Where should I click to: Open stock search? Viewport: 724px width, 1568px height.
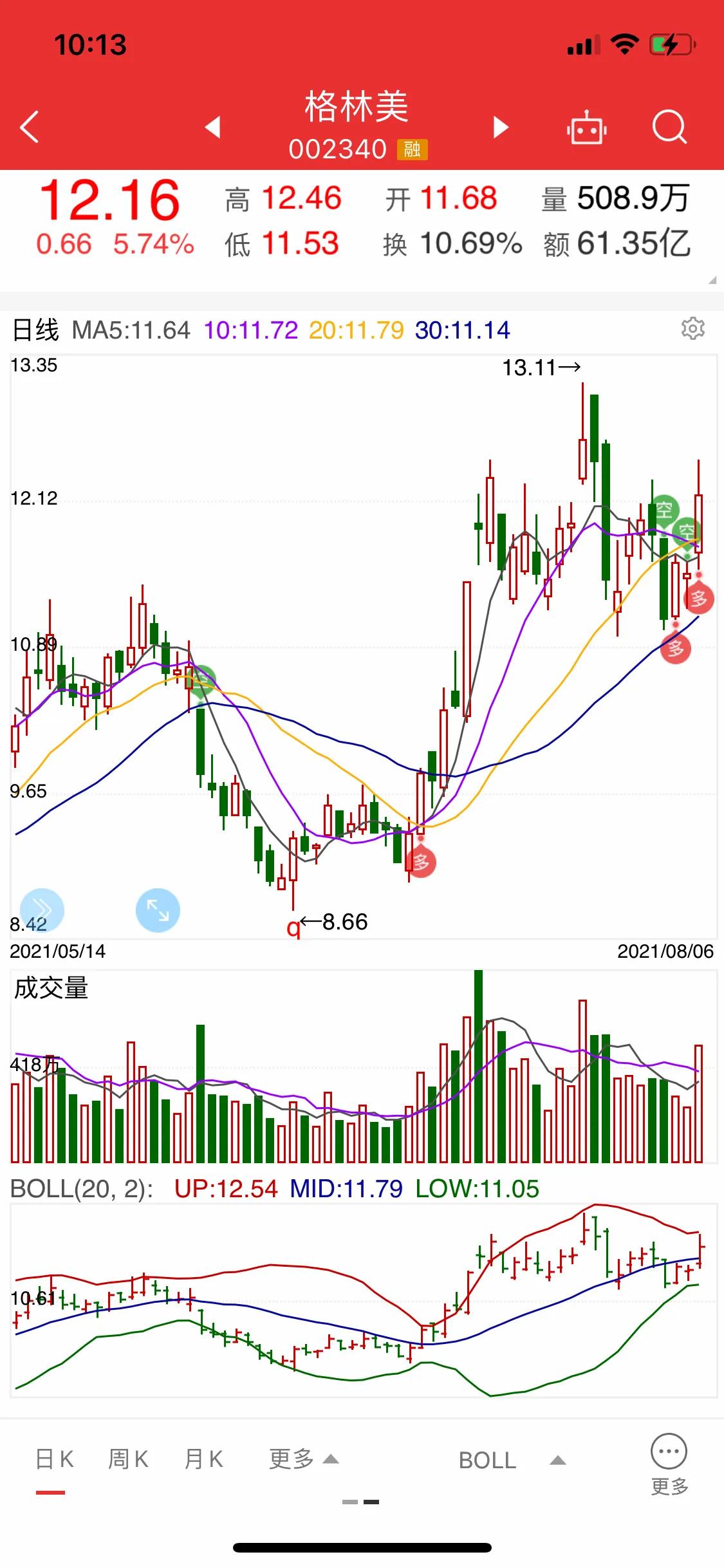click(669, 127)
